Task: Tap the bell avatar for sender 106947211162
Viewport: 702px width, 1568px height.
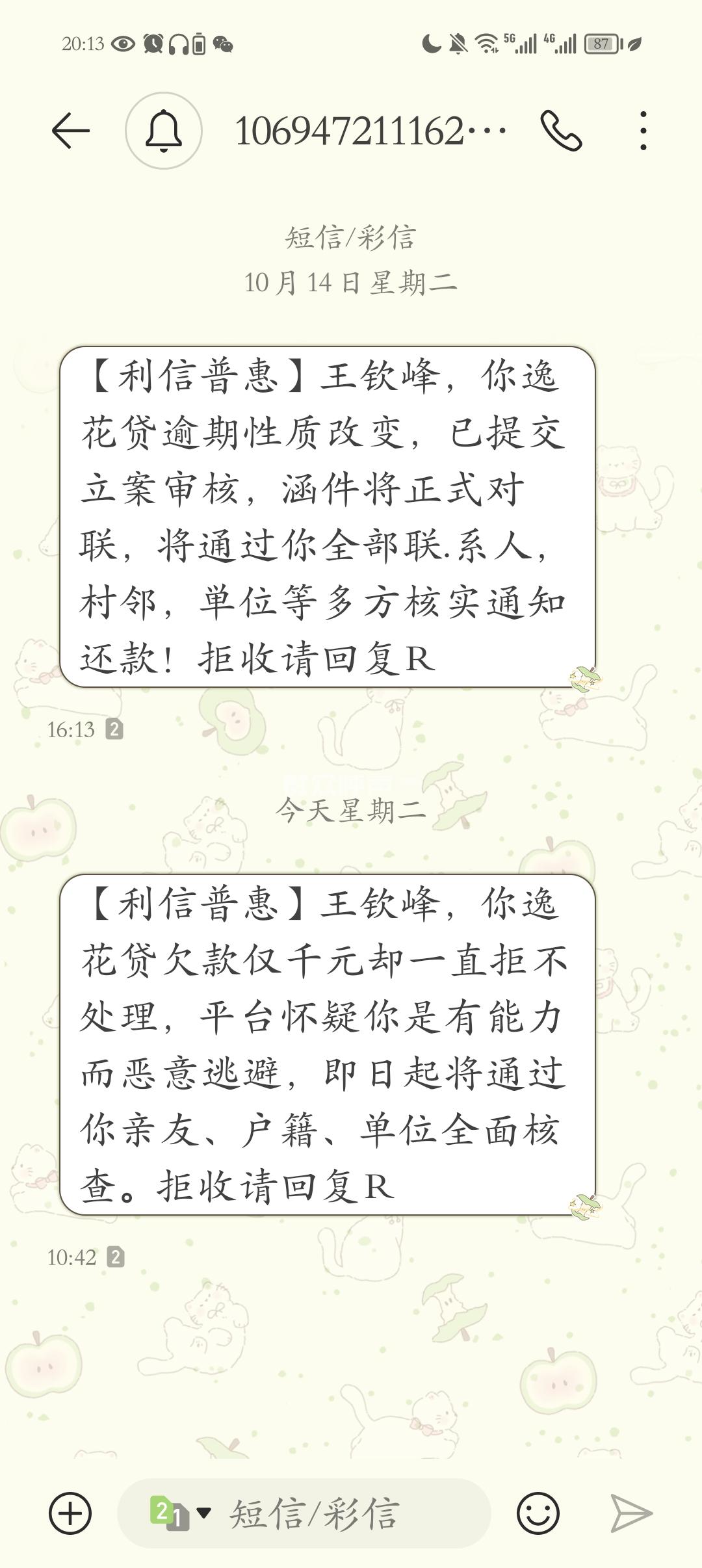Action: point(163,131)
